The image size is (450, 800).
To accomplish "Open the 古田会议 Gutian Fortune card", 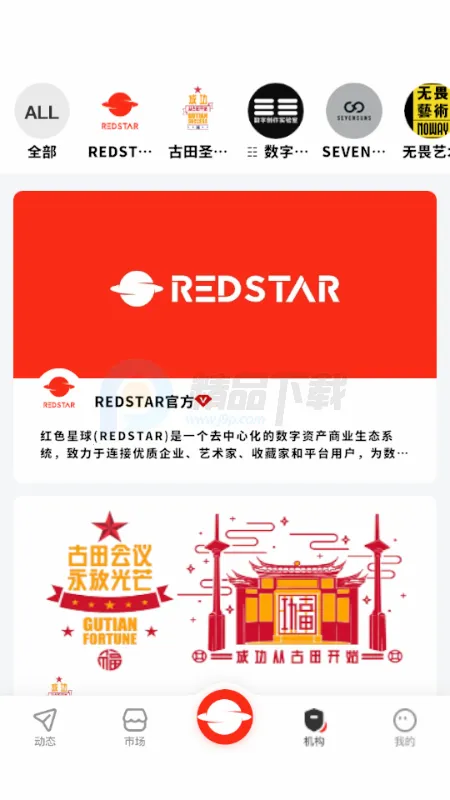I will click(x=225, y=595).
